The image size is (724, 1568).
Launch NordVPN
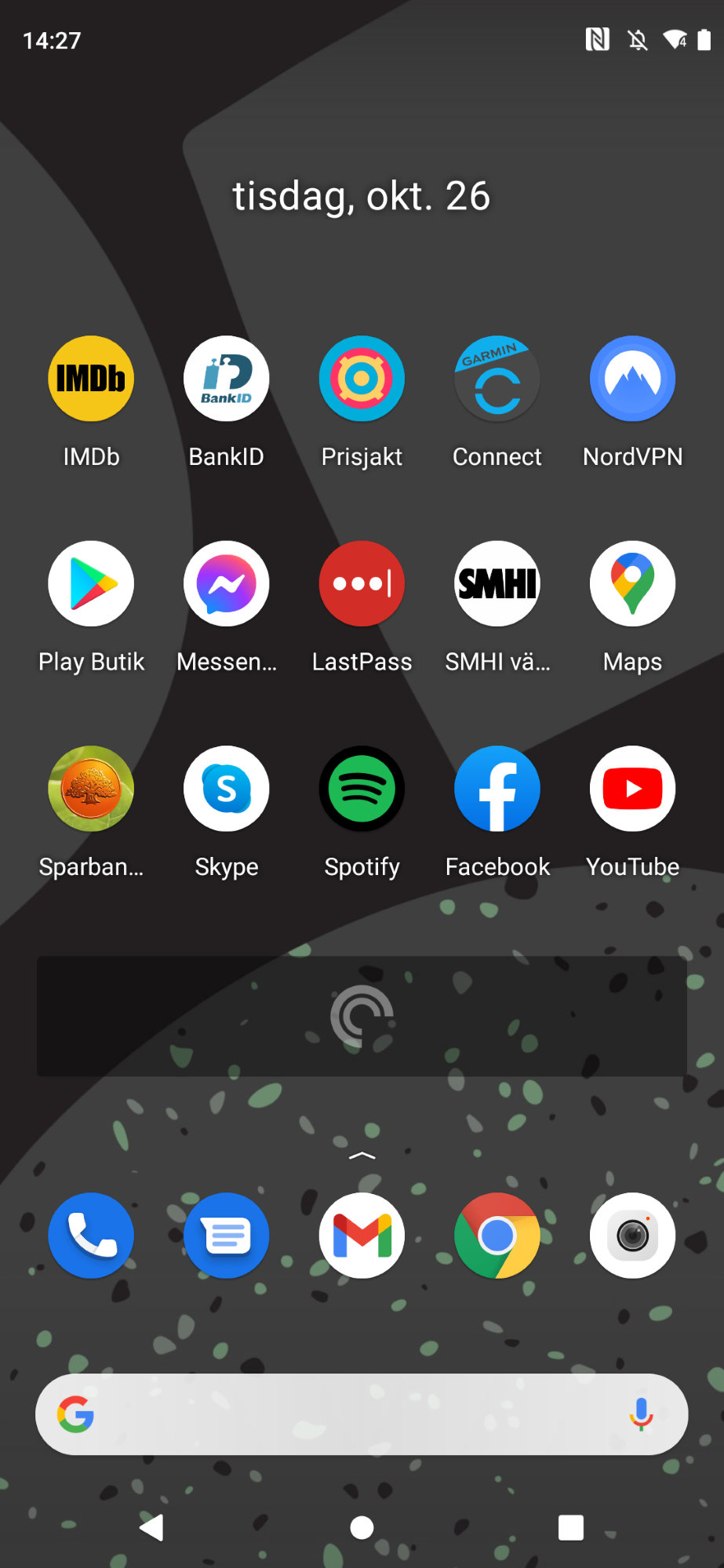(632, 379)
